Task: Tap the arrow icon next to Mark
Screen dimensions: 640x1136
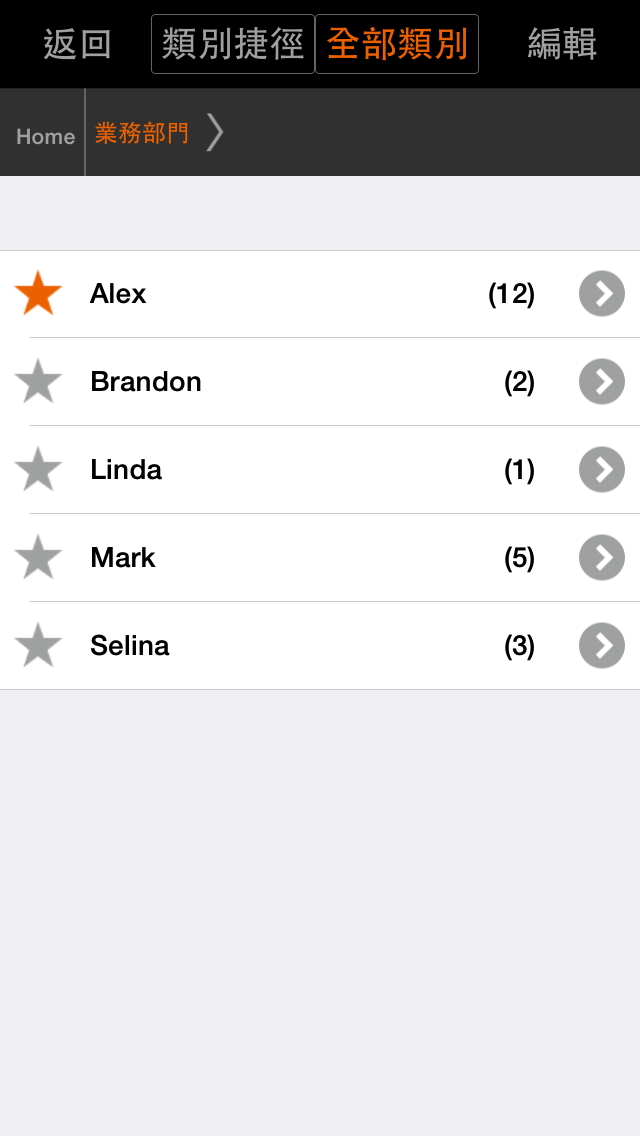Action: pyautogui.click(x=602, y=558)
